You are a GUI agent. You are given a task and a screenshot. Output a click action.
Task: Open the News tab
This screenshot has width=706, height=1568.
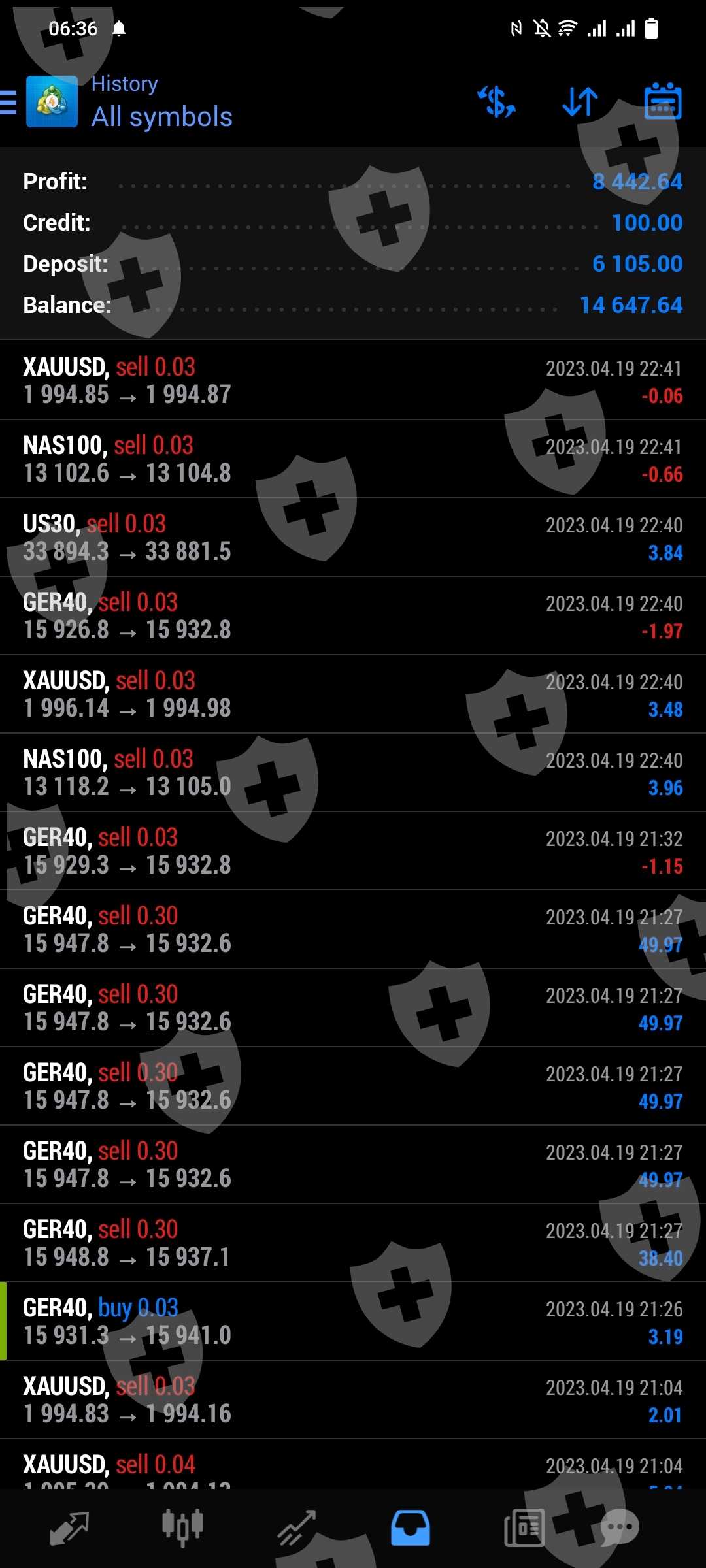[524, 1529]
